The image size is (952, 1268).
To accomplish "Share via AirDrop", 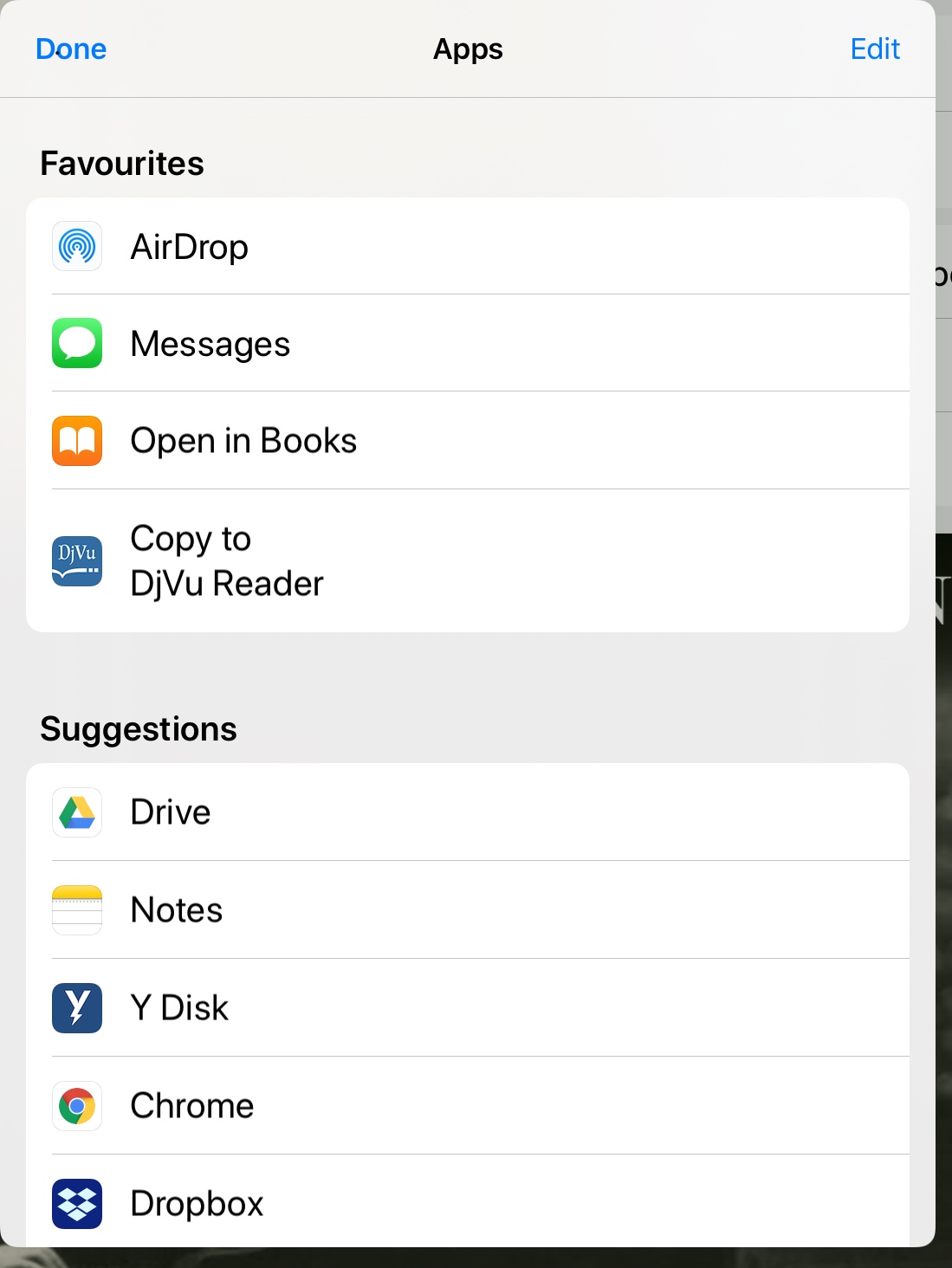I will pyautogui.click(x=468, y=246).
